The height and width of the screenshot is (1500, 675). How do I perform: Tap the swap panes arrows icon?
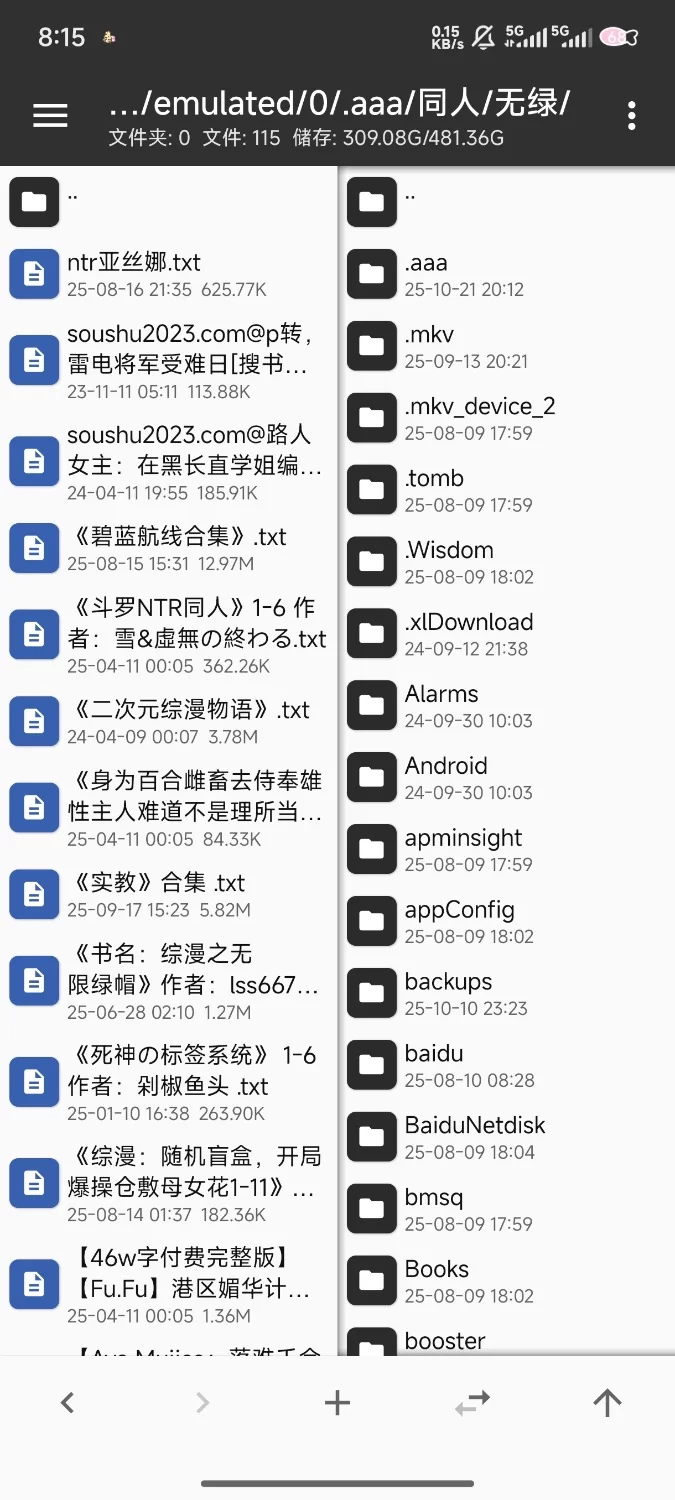[x=472, y=1402]
